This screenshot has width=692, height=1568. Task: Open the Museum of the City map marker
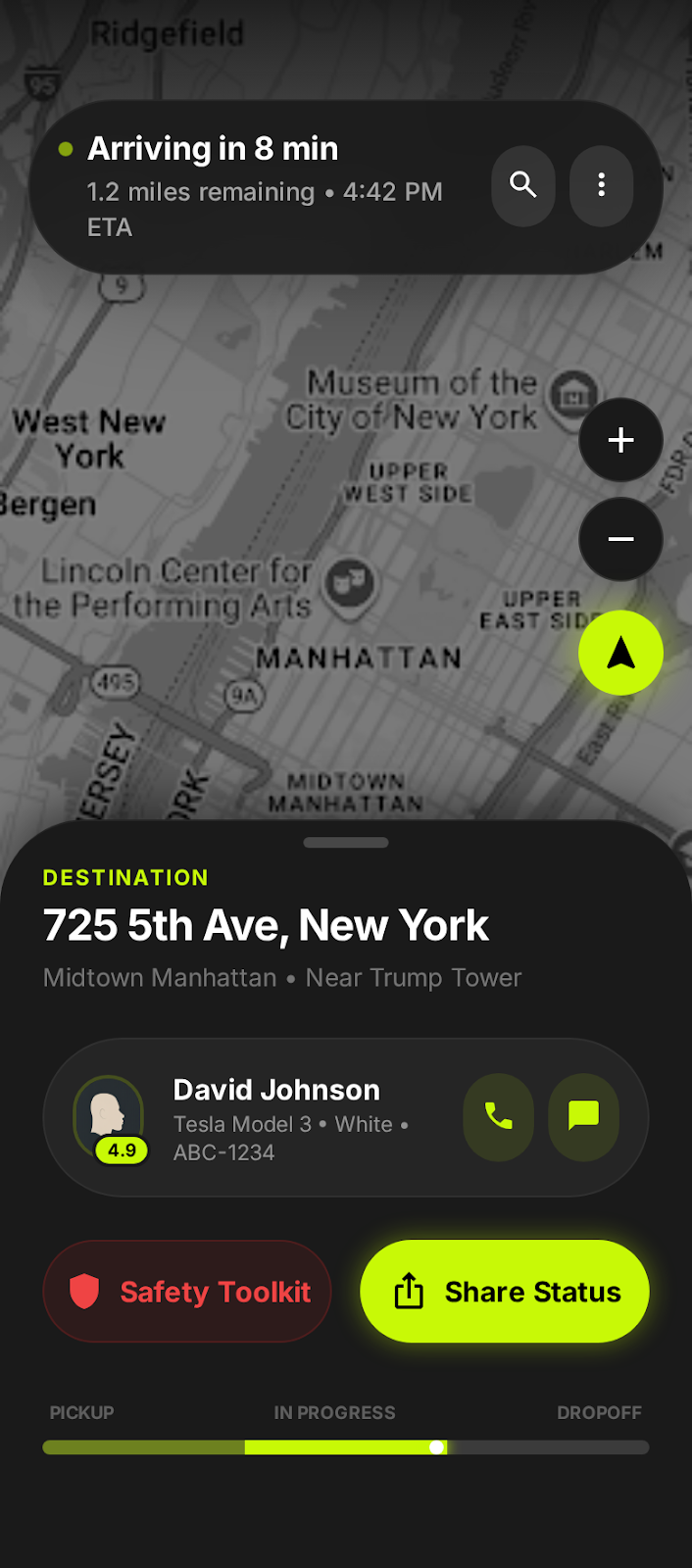(x=572, y=396)
